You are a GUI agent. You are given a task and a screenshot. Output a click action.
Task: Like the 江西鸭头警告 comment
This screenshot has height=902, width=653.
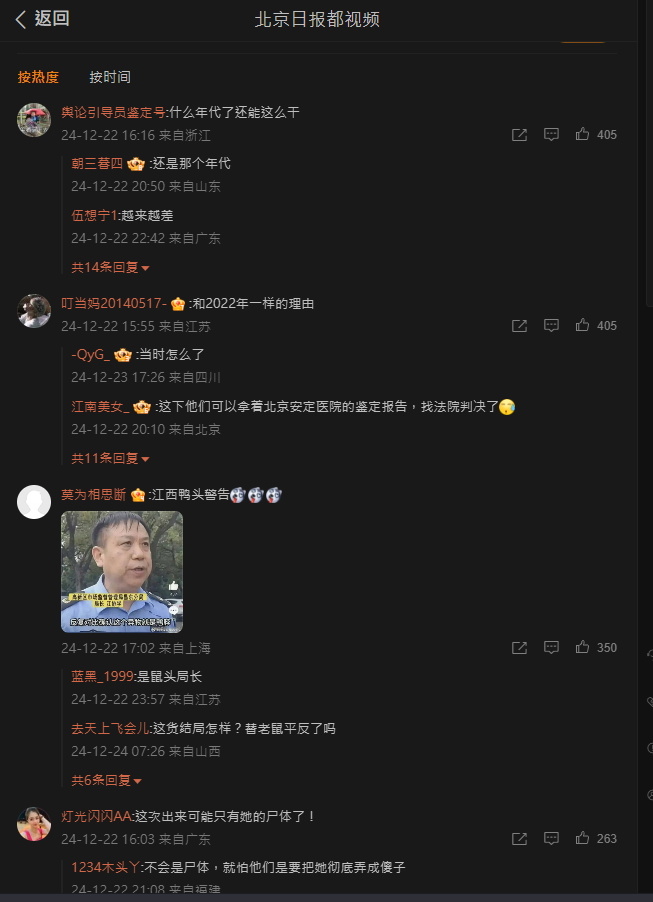(583, 648)
